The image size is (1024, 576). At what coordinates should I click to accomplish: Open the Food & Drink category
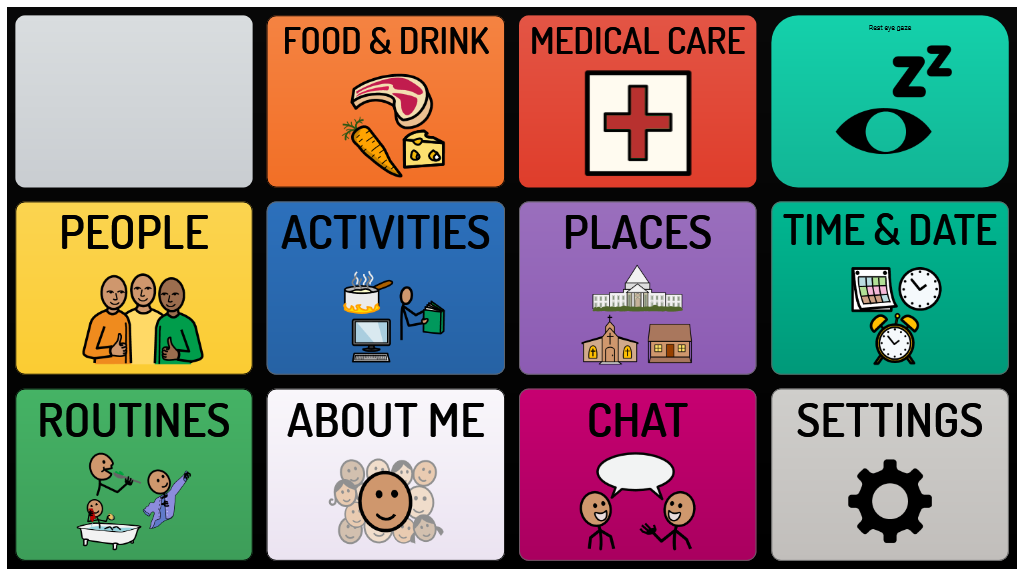pyautogui.click(x=386, y=101)
